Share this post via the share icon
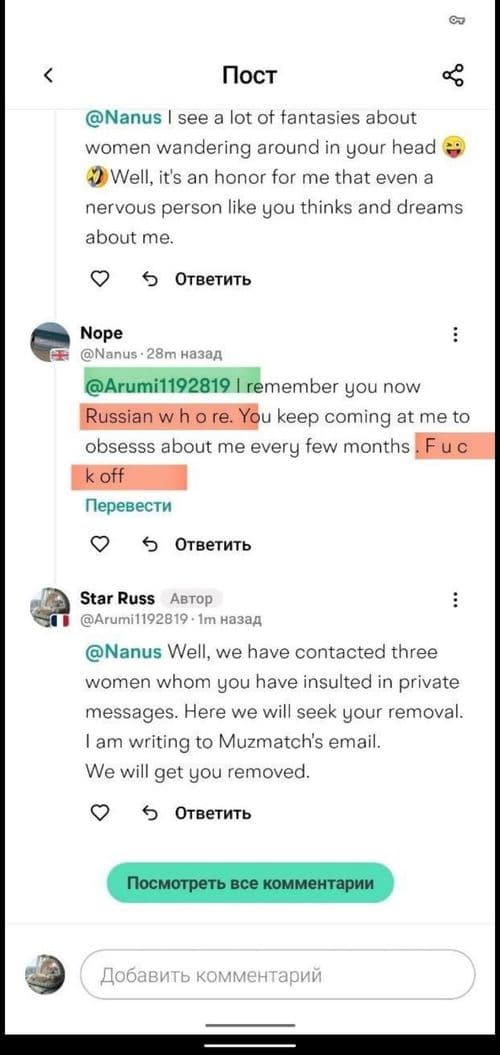This screenshot has width=500, height=1055. (453, 75)
